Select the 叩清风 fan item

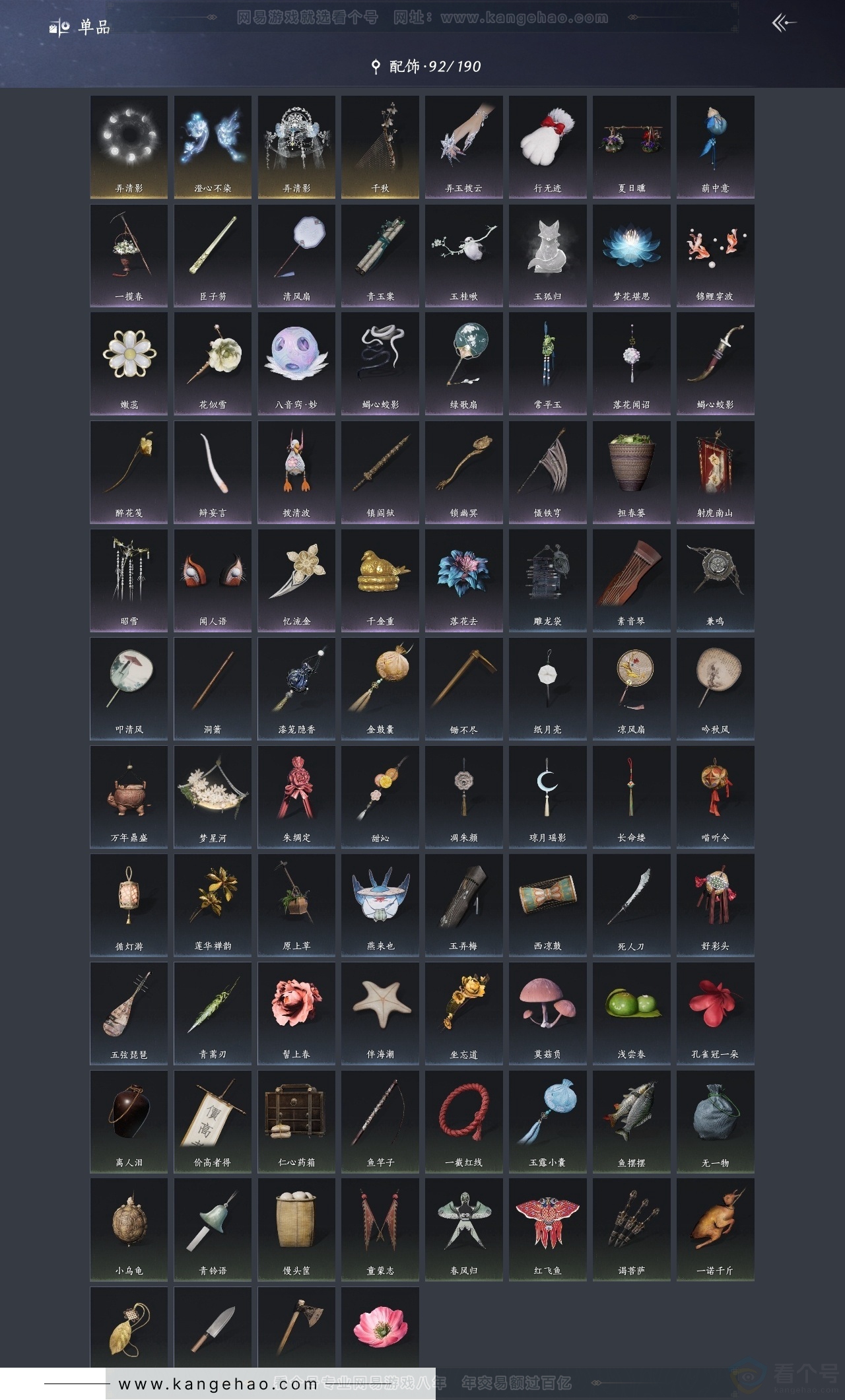pos(129,688)
